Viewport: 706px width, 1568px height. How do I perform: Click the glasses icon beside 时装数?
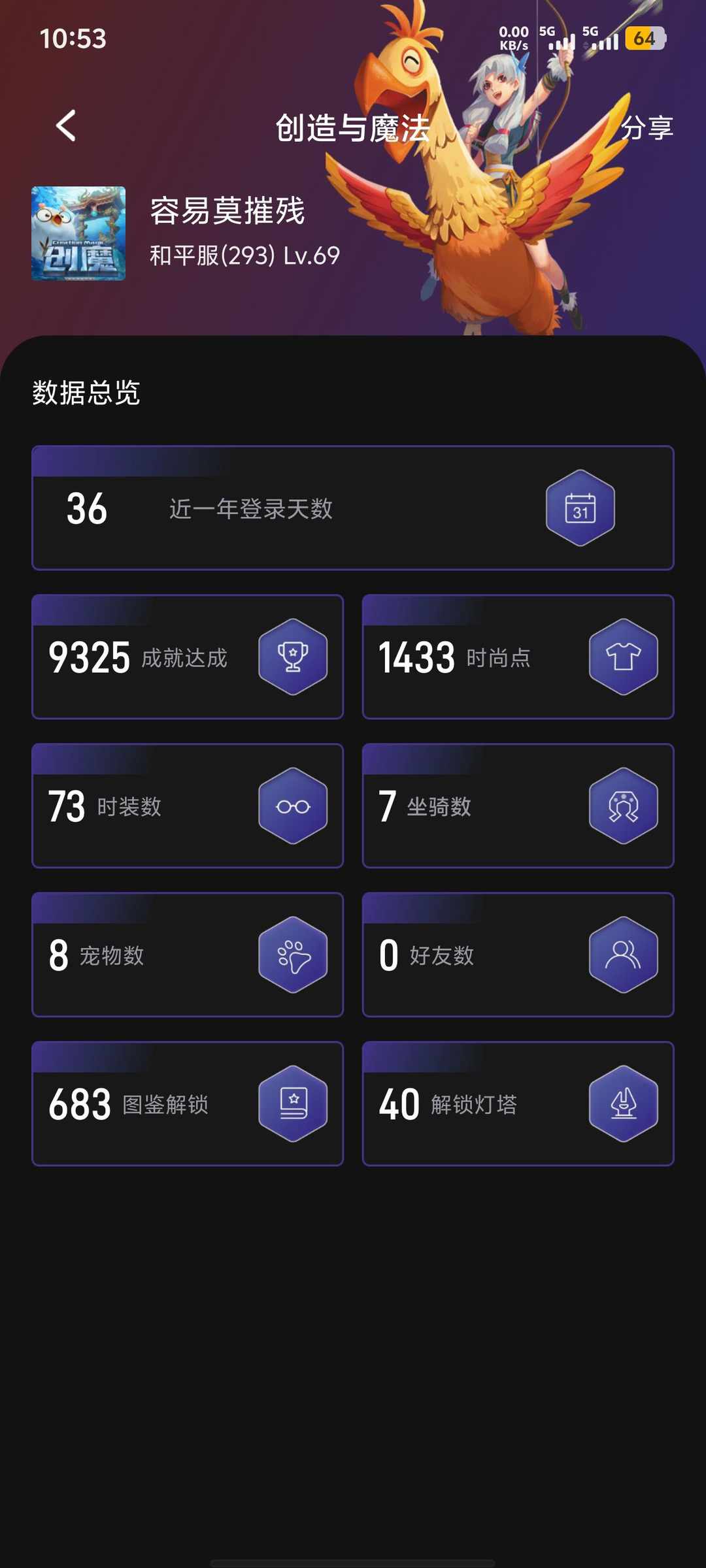(294, 806)
